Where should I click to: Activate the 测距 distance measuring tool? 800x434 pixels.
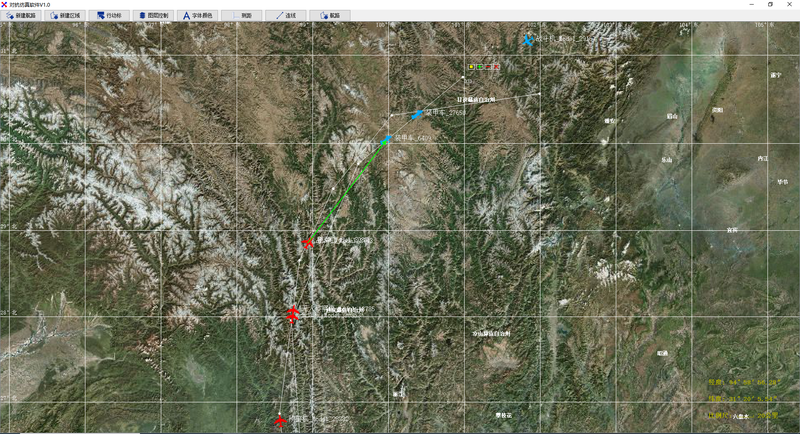point(243,16)
